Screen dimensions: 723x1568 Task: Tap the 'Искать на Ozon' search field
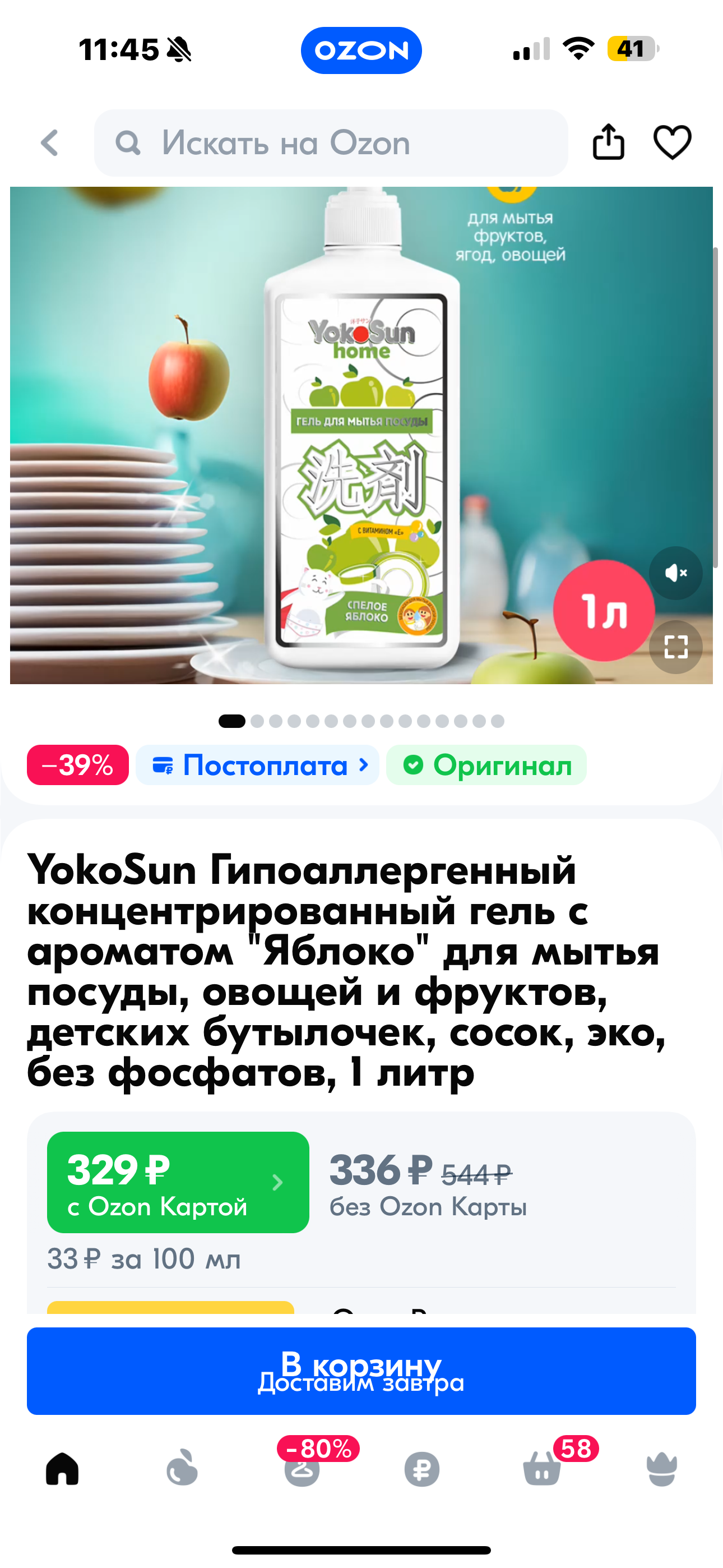coord(331,143)
